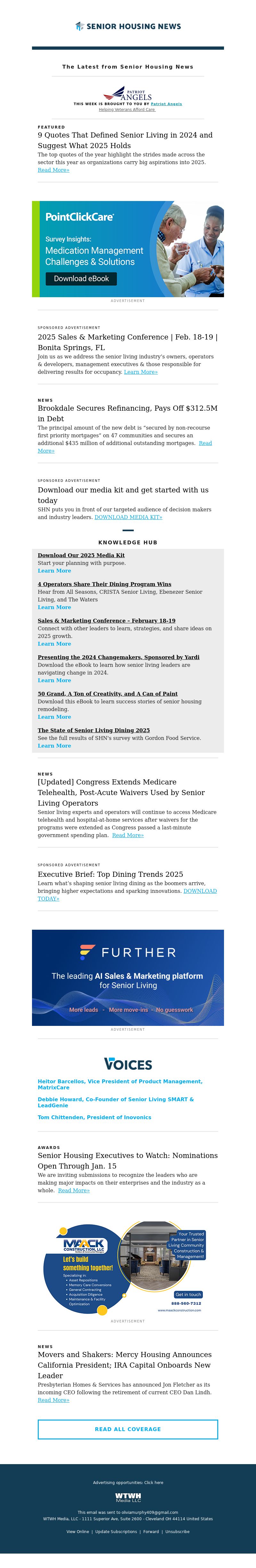Read more on Congress Medicare Telehealth article

(x=128, y=836)
